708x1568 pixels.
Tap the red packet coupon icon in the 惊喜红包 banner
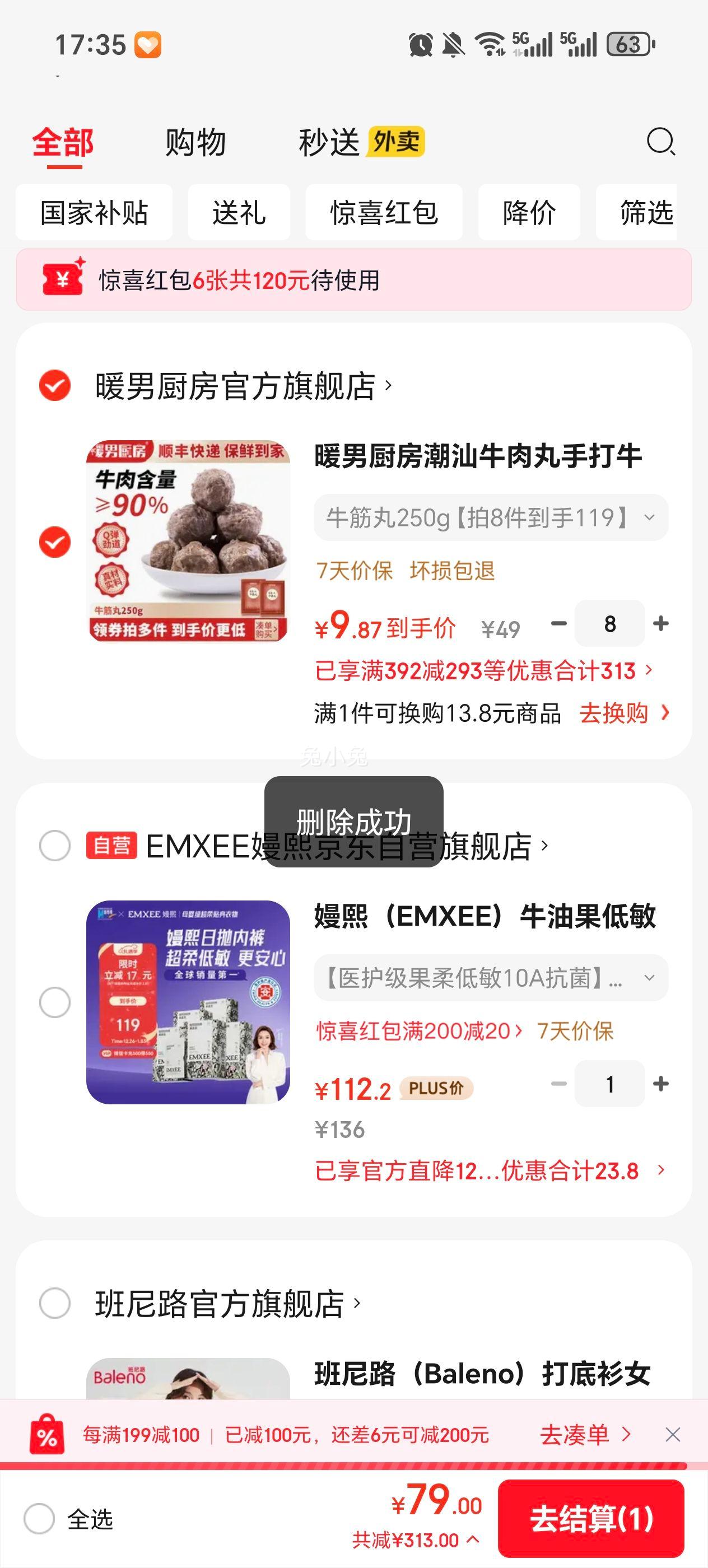click(x=62, y=280)
